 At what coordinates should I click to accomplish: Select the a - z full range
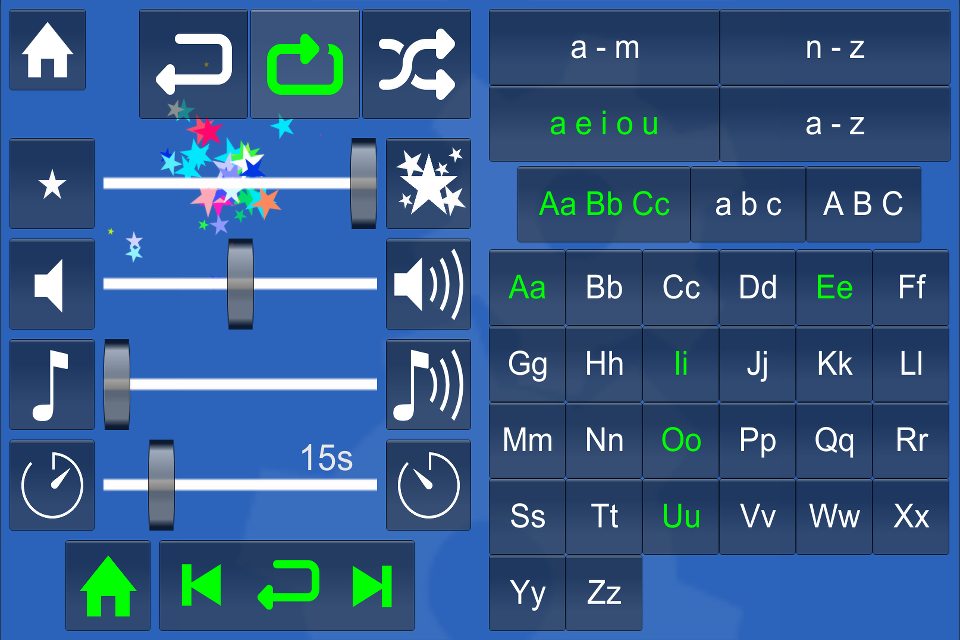[835, 125]
